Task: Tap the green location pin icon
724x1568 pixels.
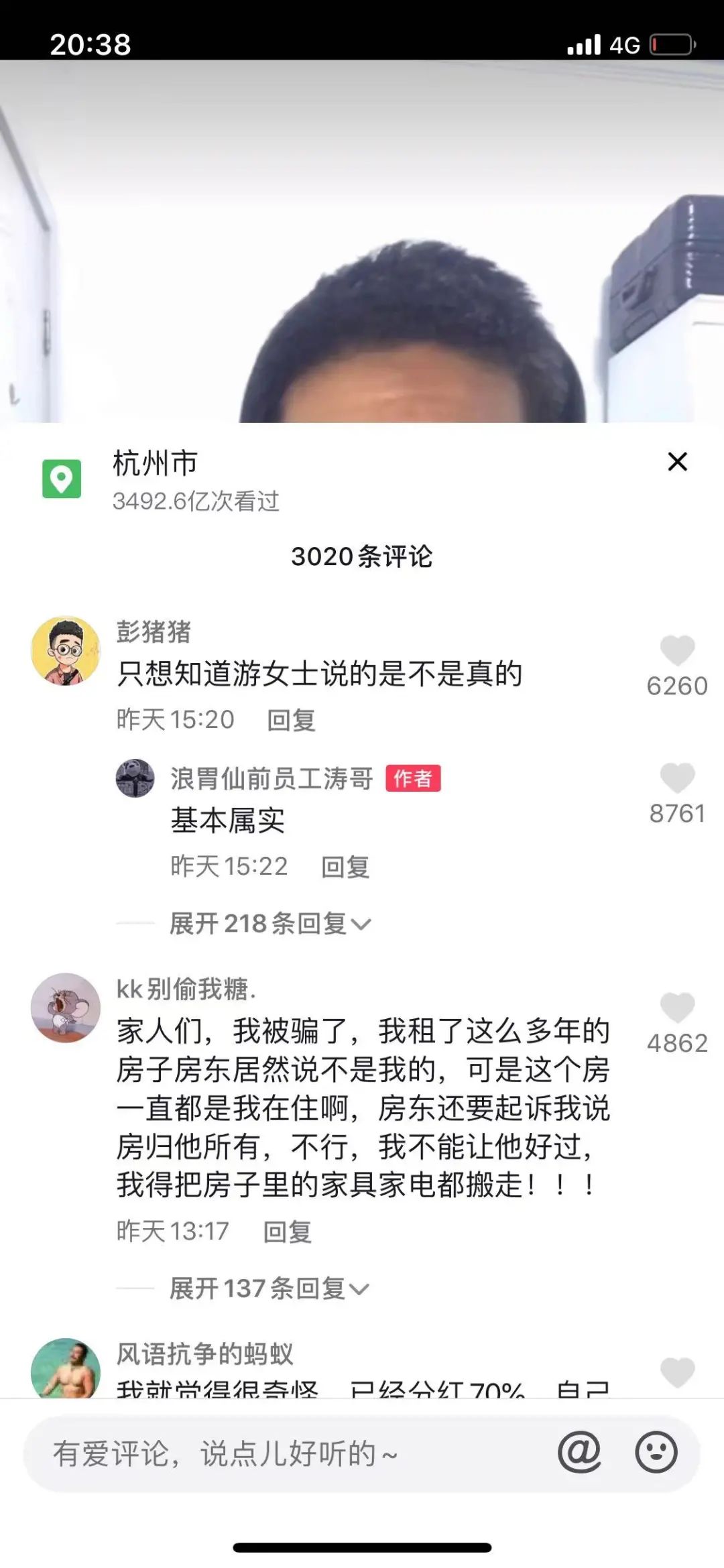Action: click(62, 477)
